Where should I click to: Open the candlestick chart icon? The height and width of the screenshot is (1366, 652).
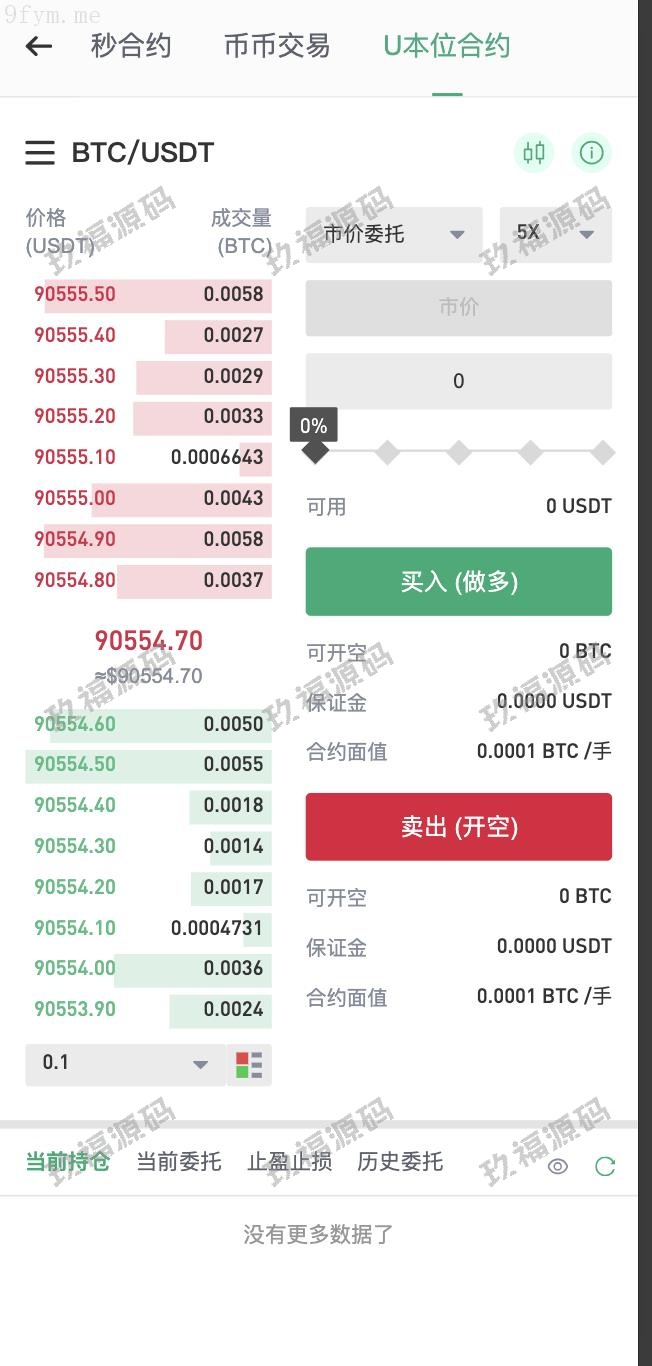[x=534, y=153]
